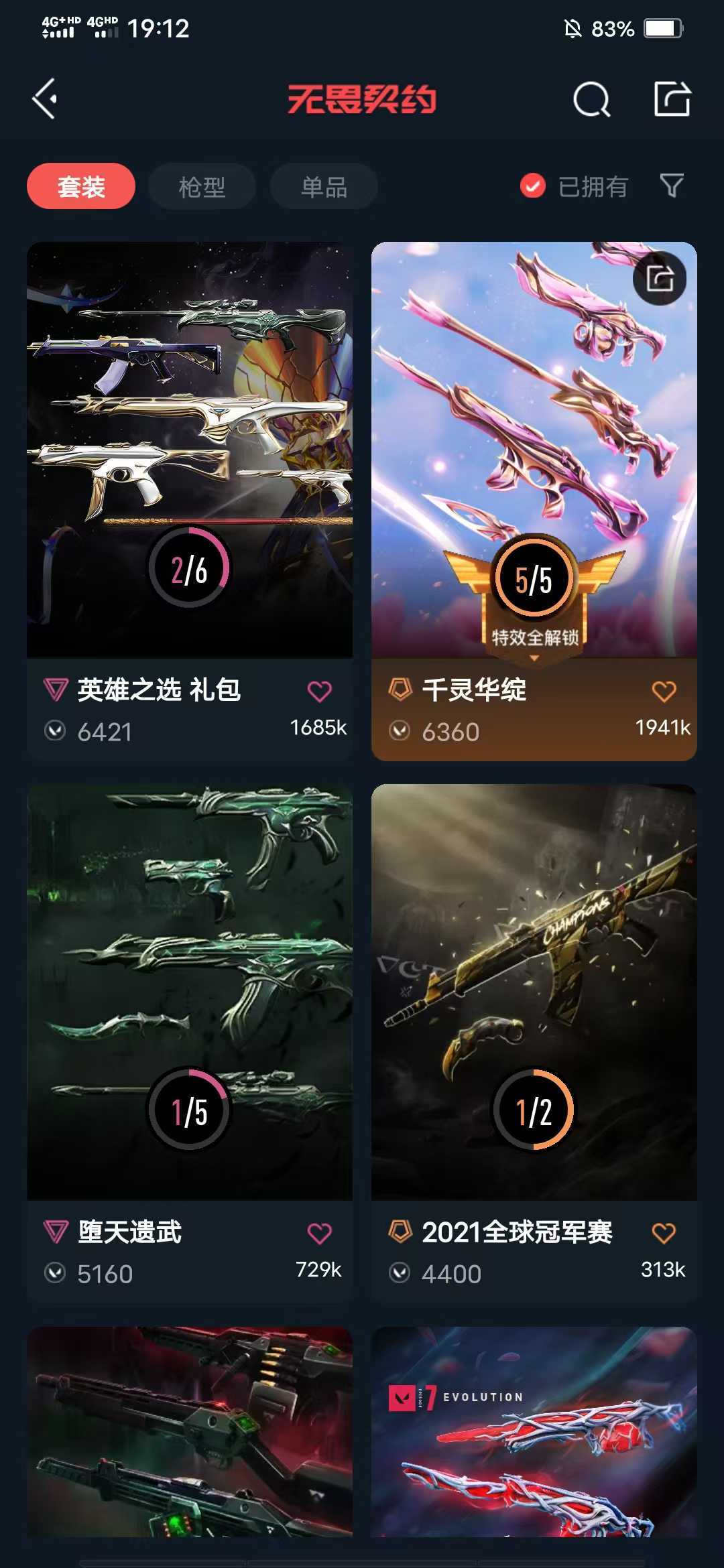
Task: Select the 套装 tab
Action: point(81,186)
